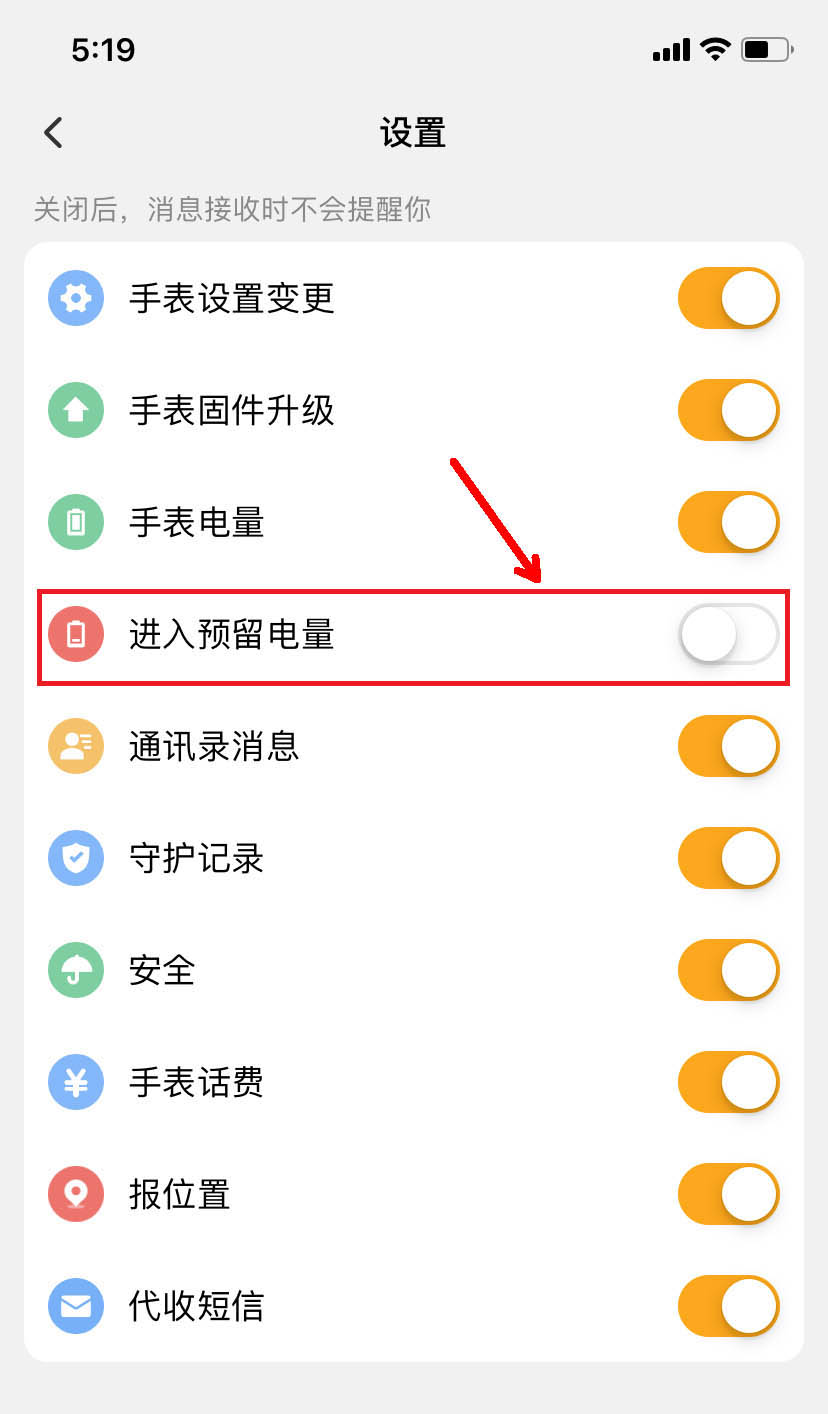Image resolution: width=828 pixels, height=1414 pixels.
Task: Turn off 手表设置变更 notifications
Action: pyautogui.click(x=728, y=298)
